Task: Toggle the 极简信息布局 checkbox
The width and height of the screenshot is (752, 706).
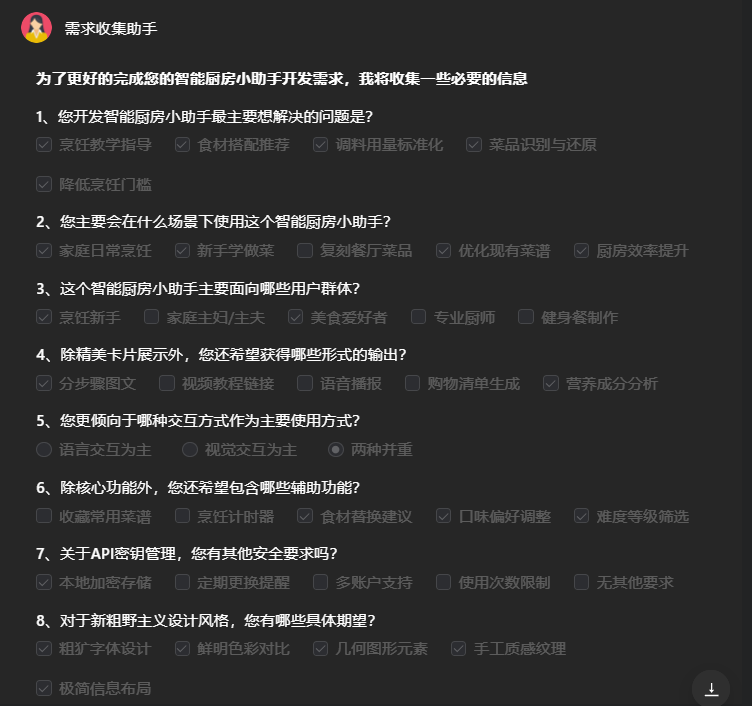Action: tap(43, 688)
